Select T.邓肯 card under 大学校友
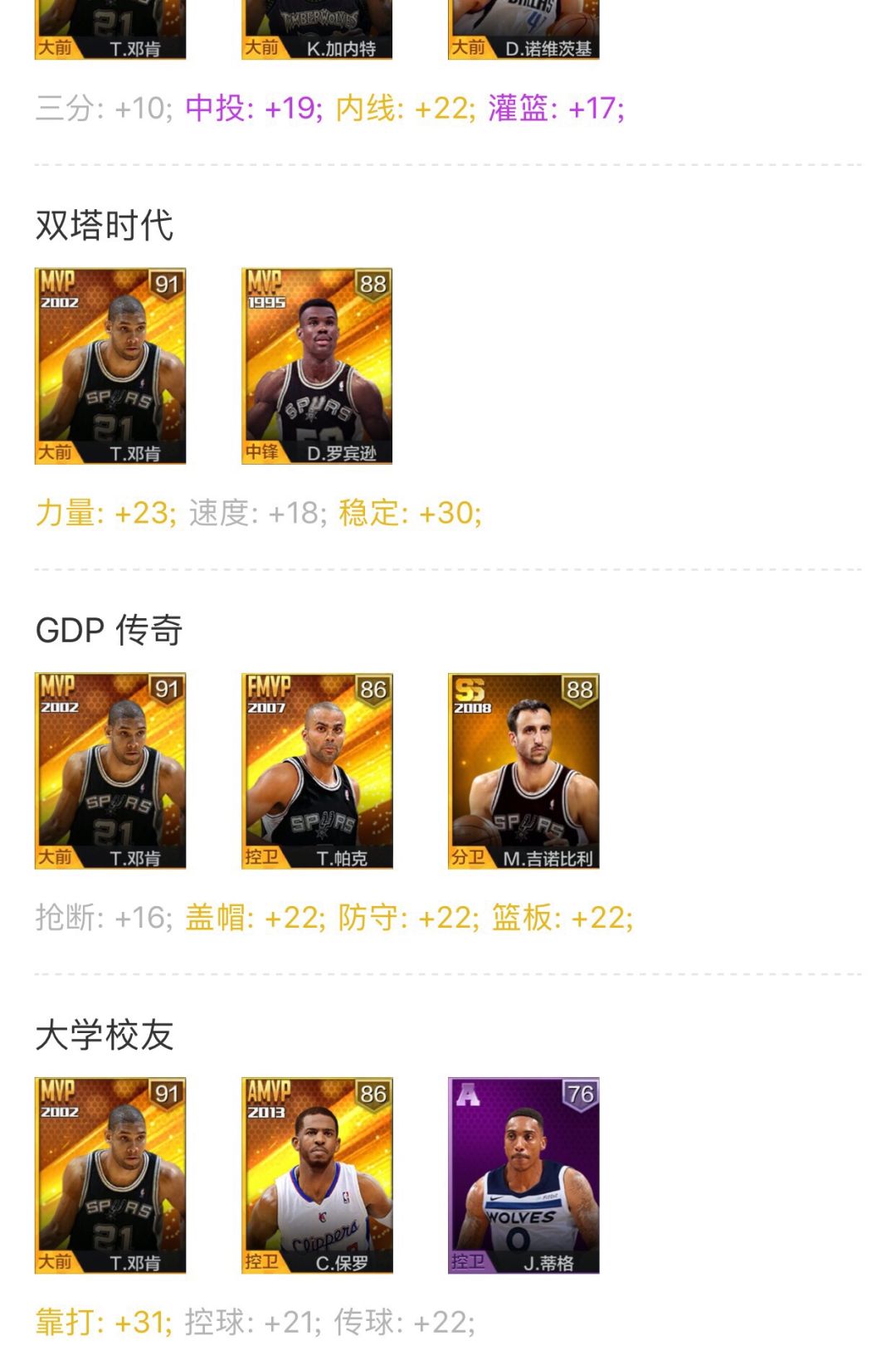The width and height of the screenshot is (896, 1370). tap(110, 1175)
